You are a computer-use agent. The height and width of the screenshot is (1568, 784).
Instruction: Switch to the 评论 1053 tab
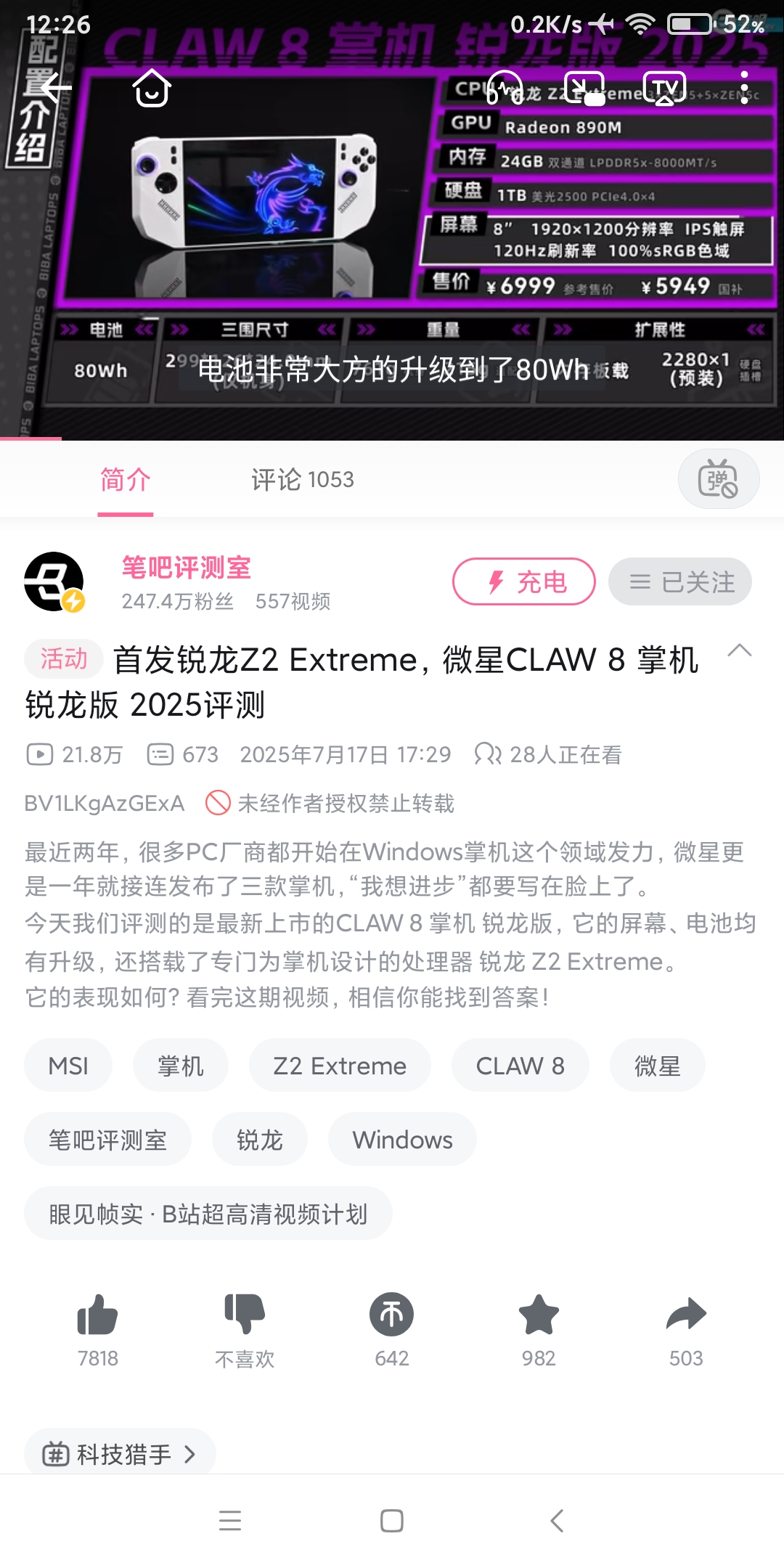[x=302, y=480]
